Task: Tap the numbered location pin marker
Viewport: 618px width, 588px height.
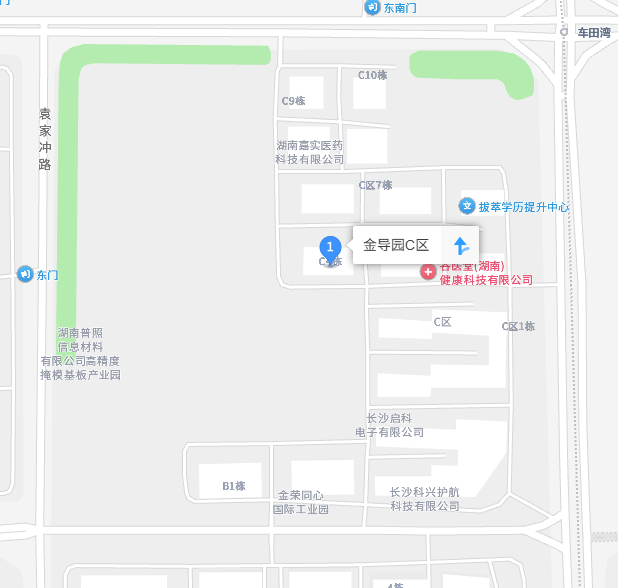Action: pyautogui.click(x=330, y=247)
